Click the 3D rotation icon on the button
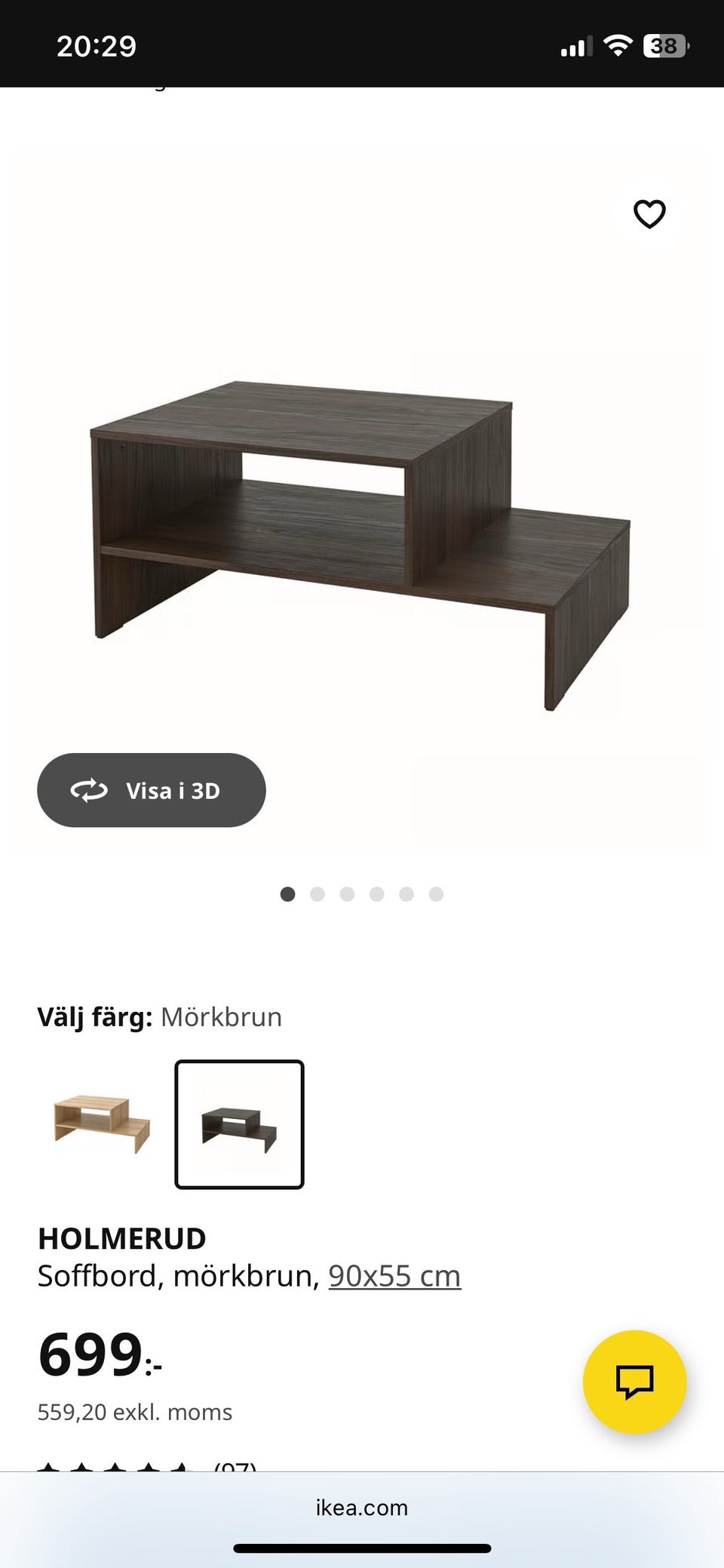 [89, 790]
